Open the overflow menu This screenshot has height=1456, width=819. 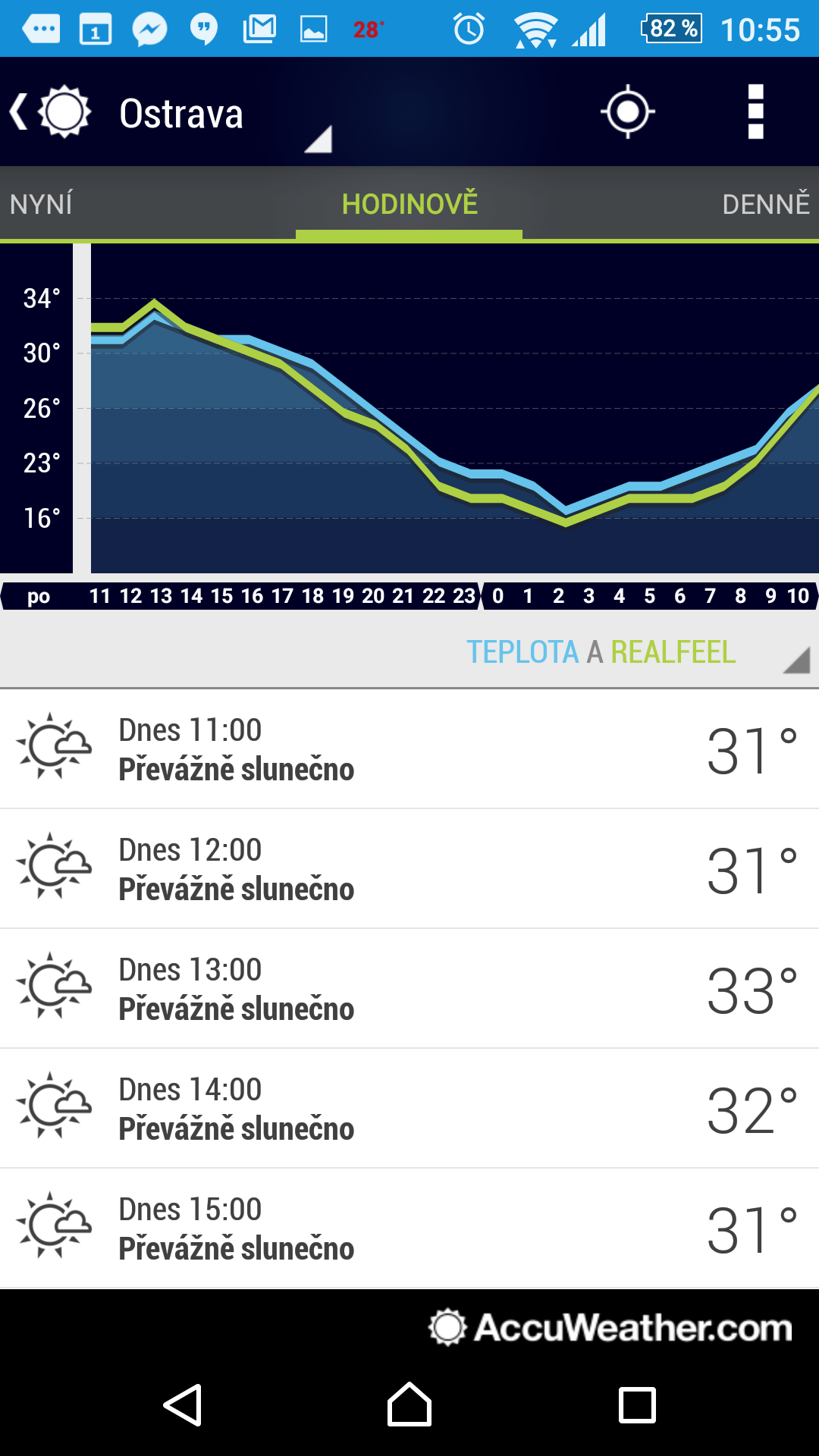(x=755, y=112)
